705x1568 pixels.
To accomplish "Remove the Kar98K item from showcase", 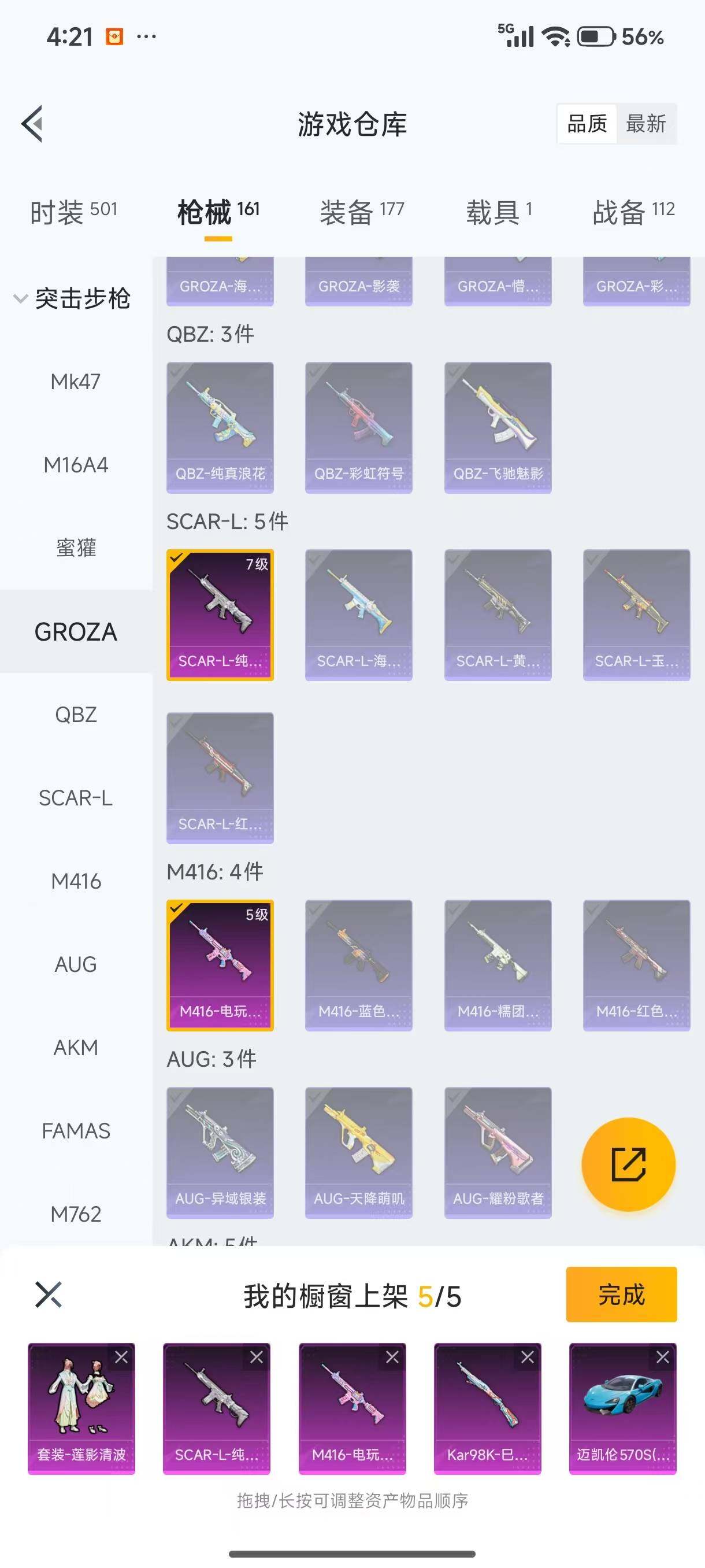I will (528, 1357).
